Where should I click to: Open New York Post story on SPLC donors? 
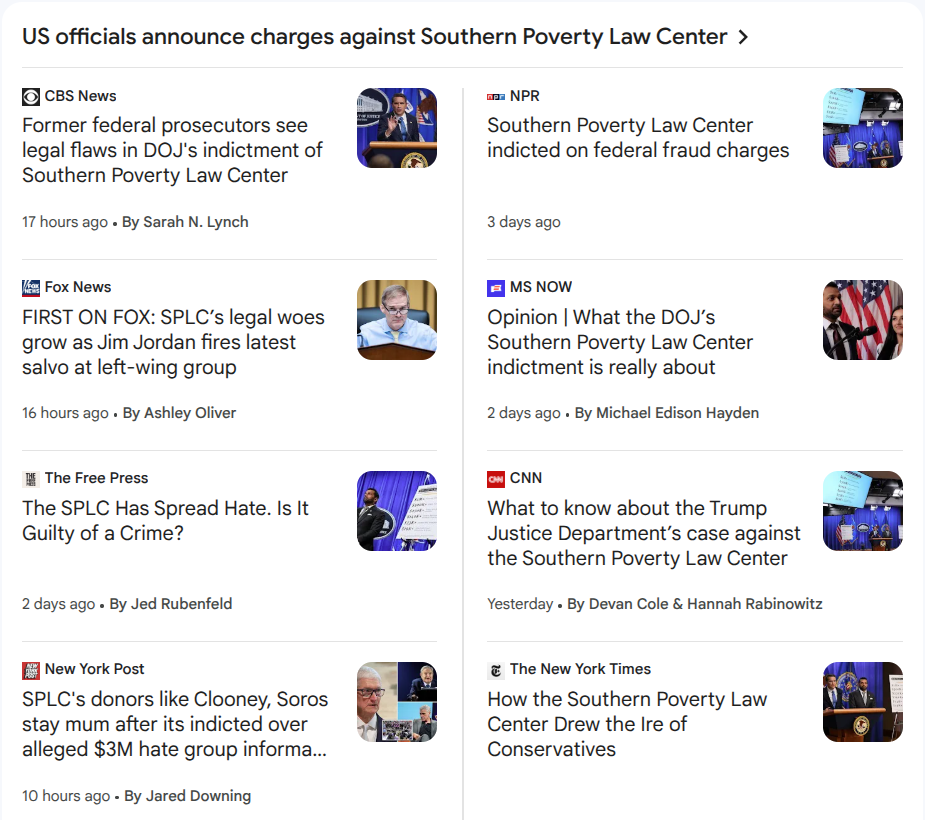(175, 724)
